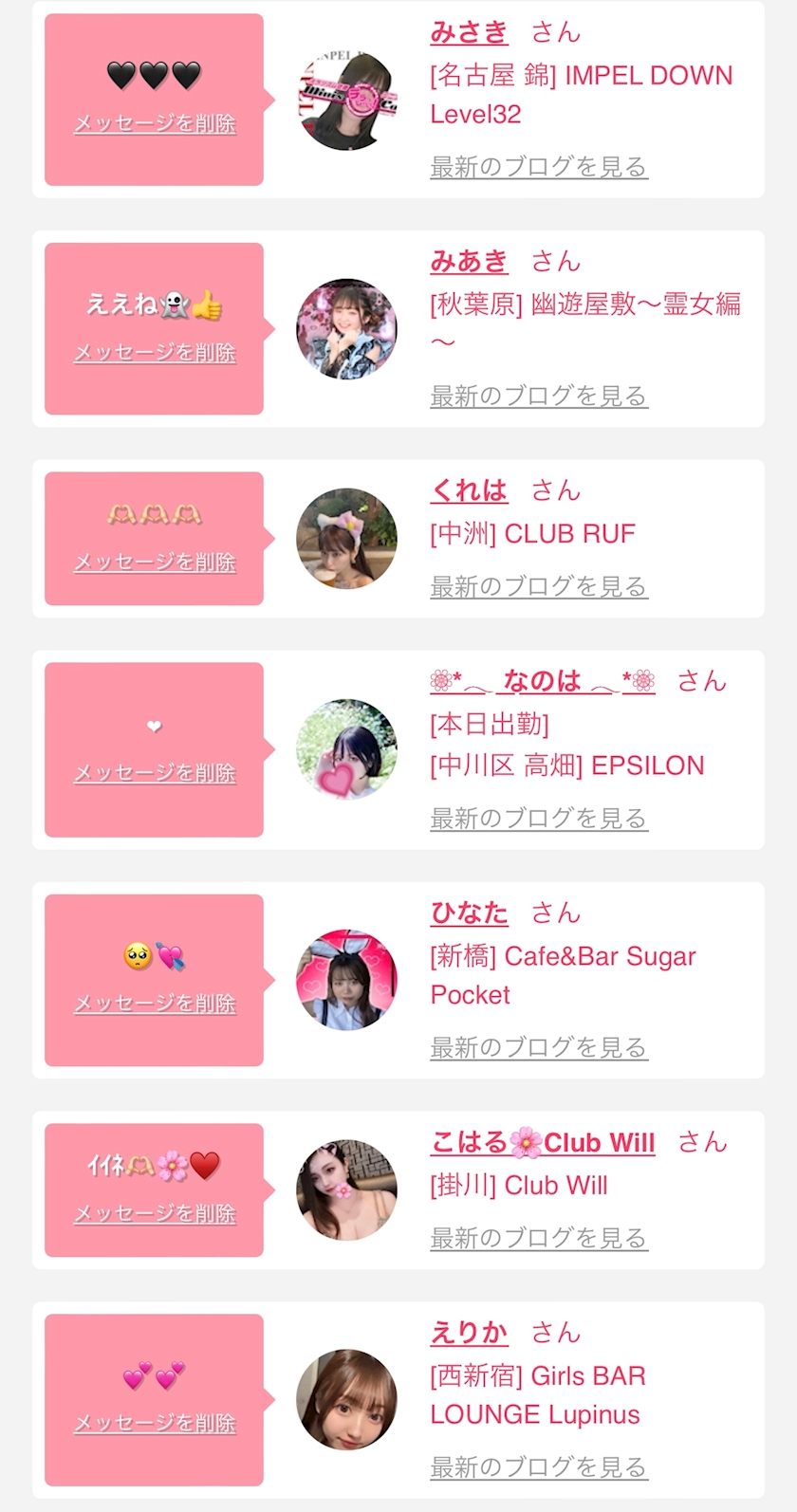Delete the message sent to みさき
The image size is (797, 1512).
tap(155, 124)
